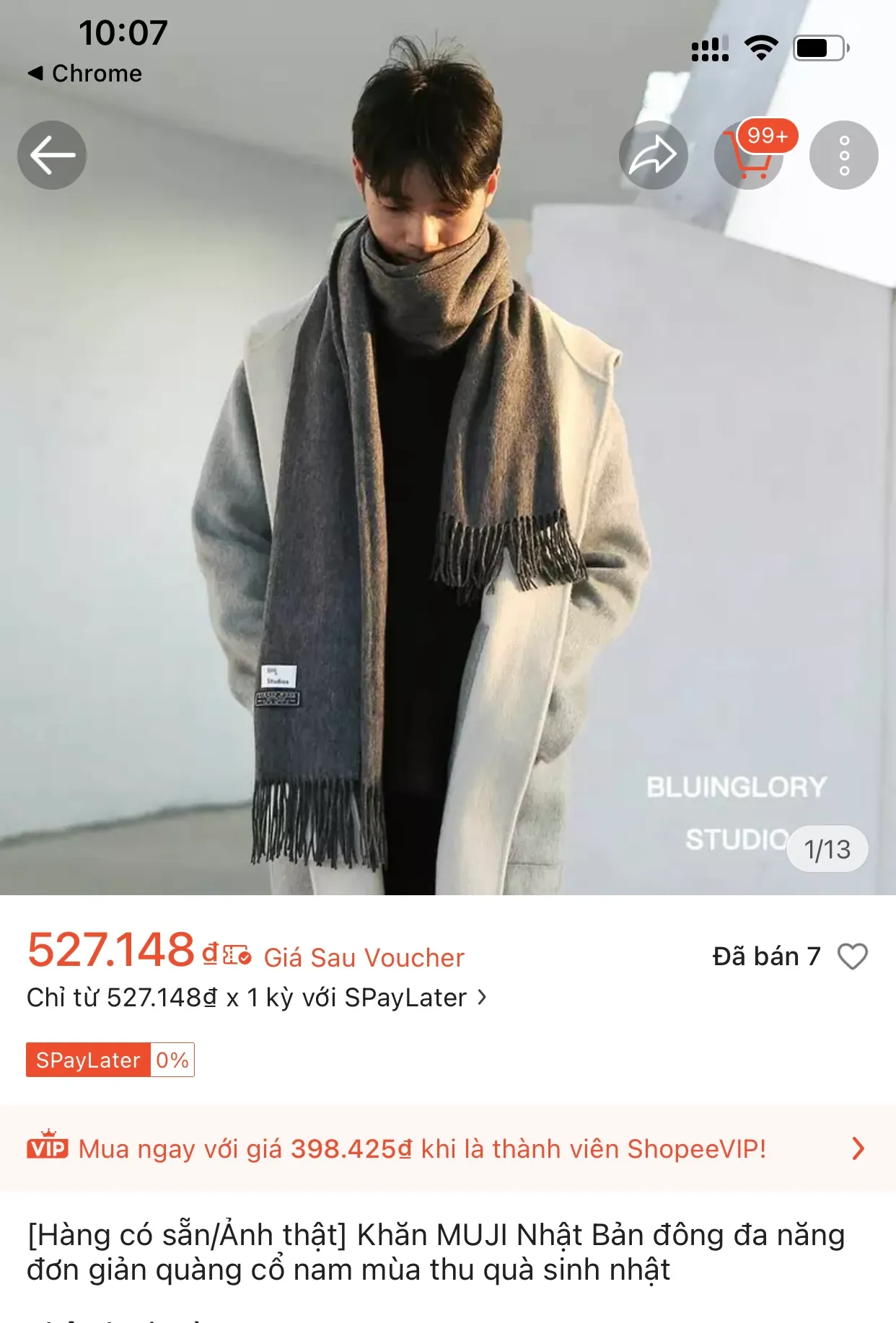Open SPayLater installment details
This screenshot has width=896, height=1323.
(x=257, y=998)
